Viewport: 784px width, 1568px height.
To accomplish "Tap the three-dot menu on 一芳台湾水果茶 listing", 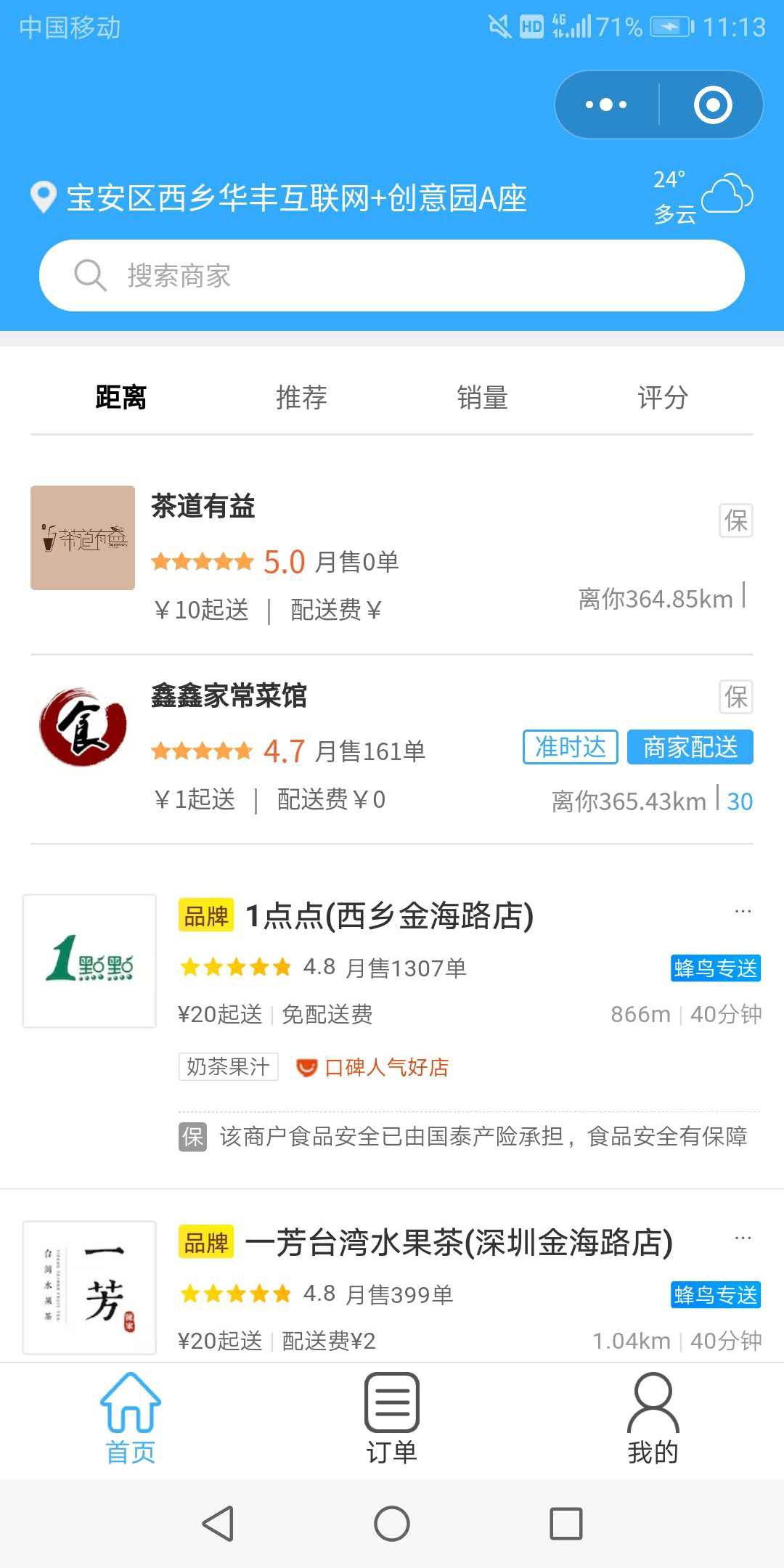I will tap(743, 1238).
